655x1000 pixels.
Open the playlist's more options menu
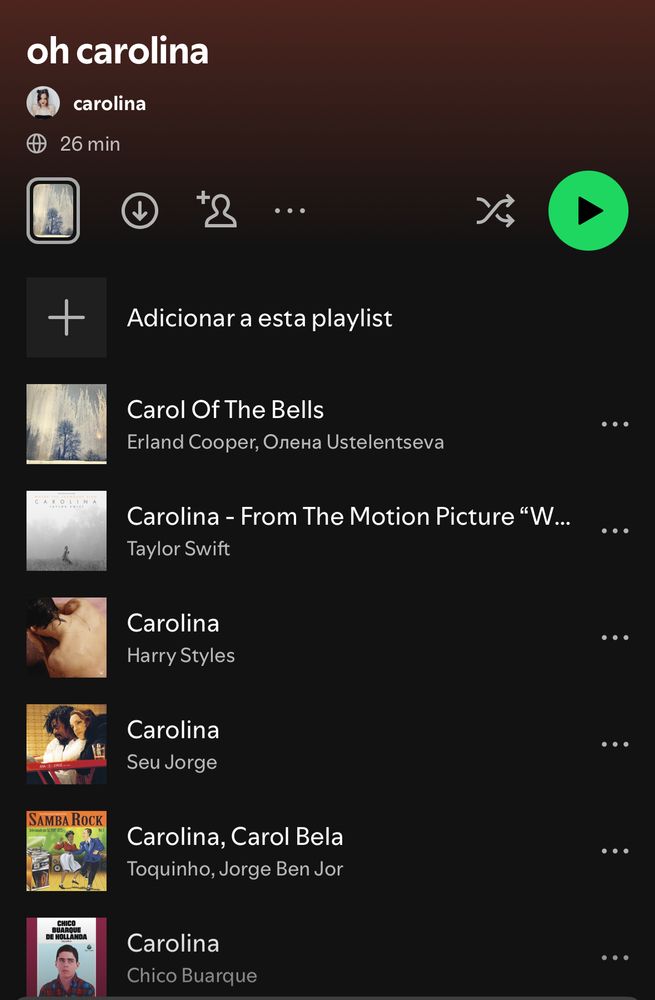coord(290,211)
